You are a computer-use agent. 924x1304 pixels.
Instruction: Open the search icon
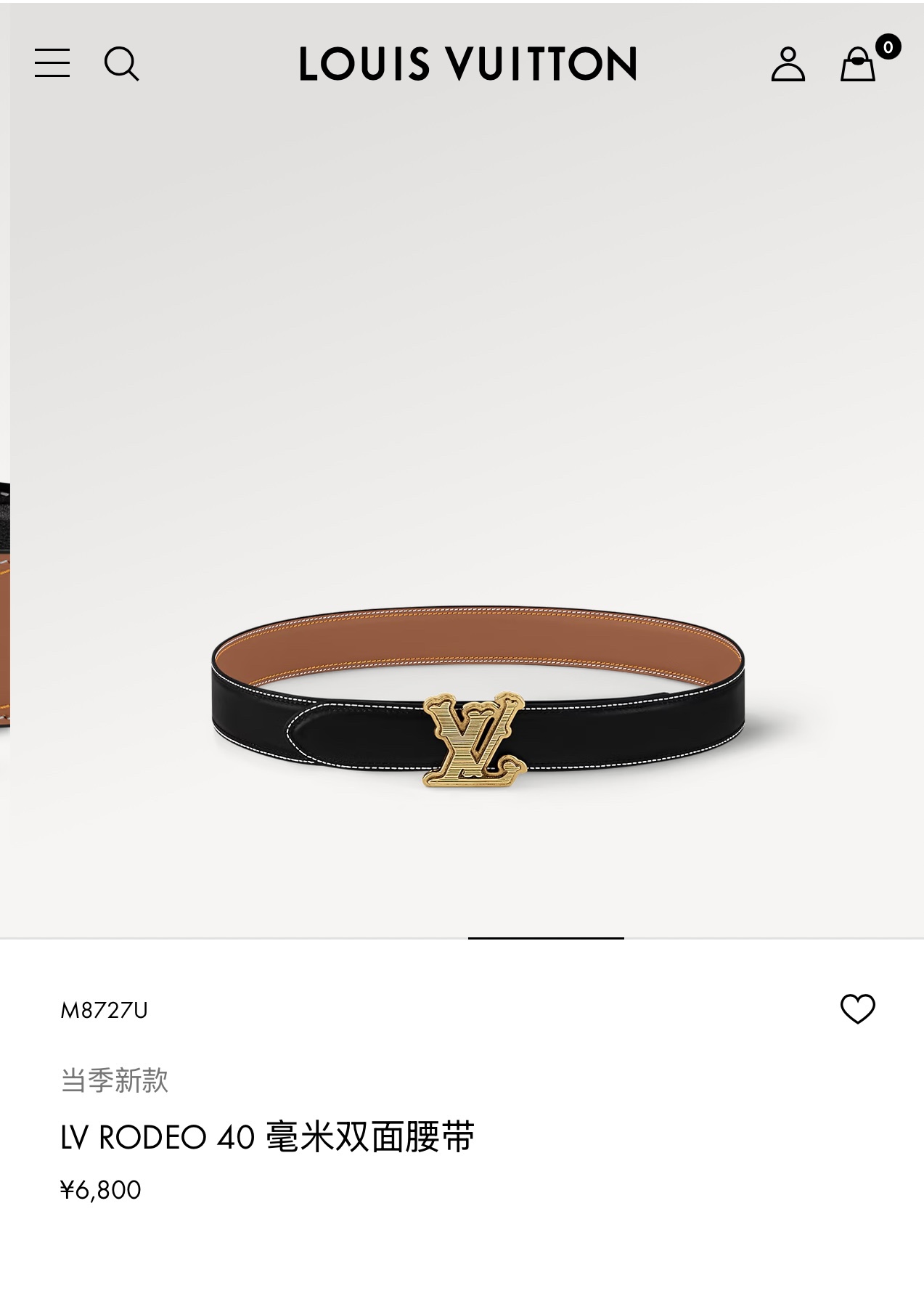(x=121, y=64)
